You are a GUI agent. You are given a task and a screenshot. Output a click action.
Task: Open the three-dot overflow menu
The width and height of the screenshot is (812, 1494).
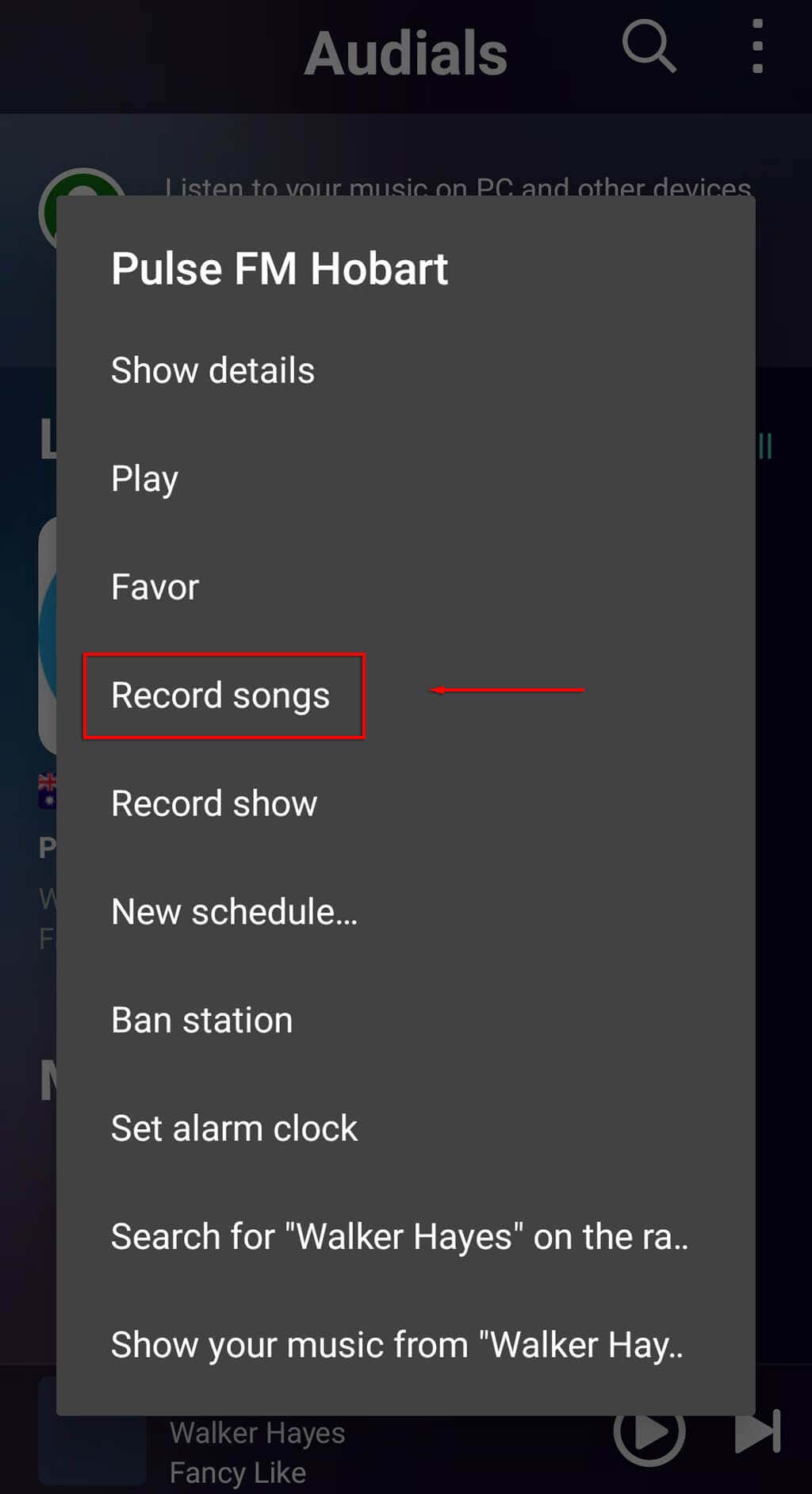757,47
